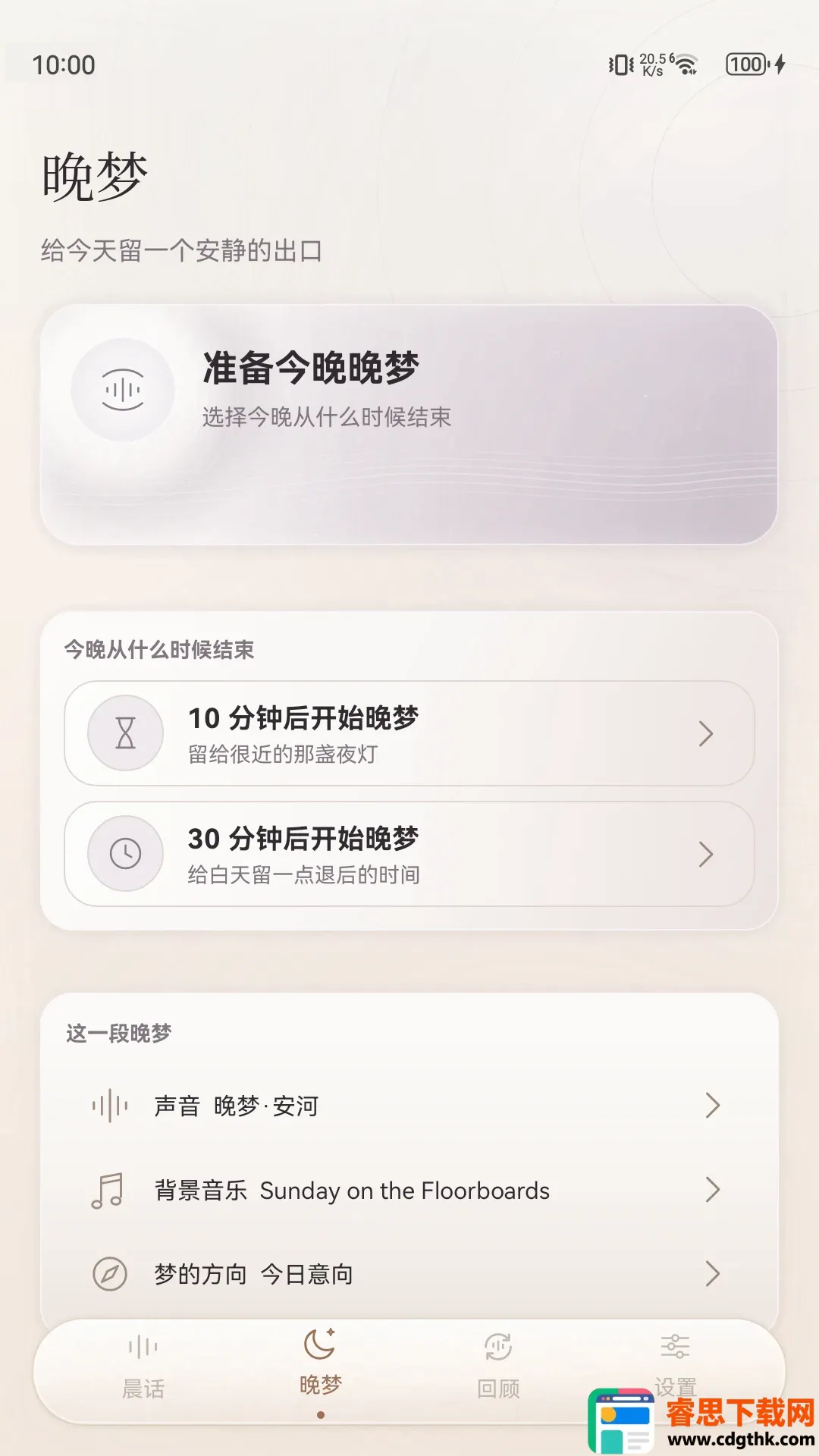Change 背景音乐 Sunday on the Floorboards
Image resolution: width=819 pixels, height=1456 pixels.
pyautogui.click(x=409, y=1190)
